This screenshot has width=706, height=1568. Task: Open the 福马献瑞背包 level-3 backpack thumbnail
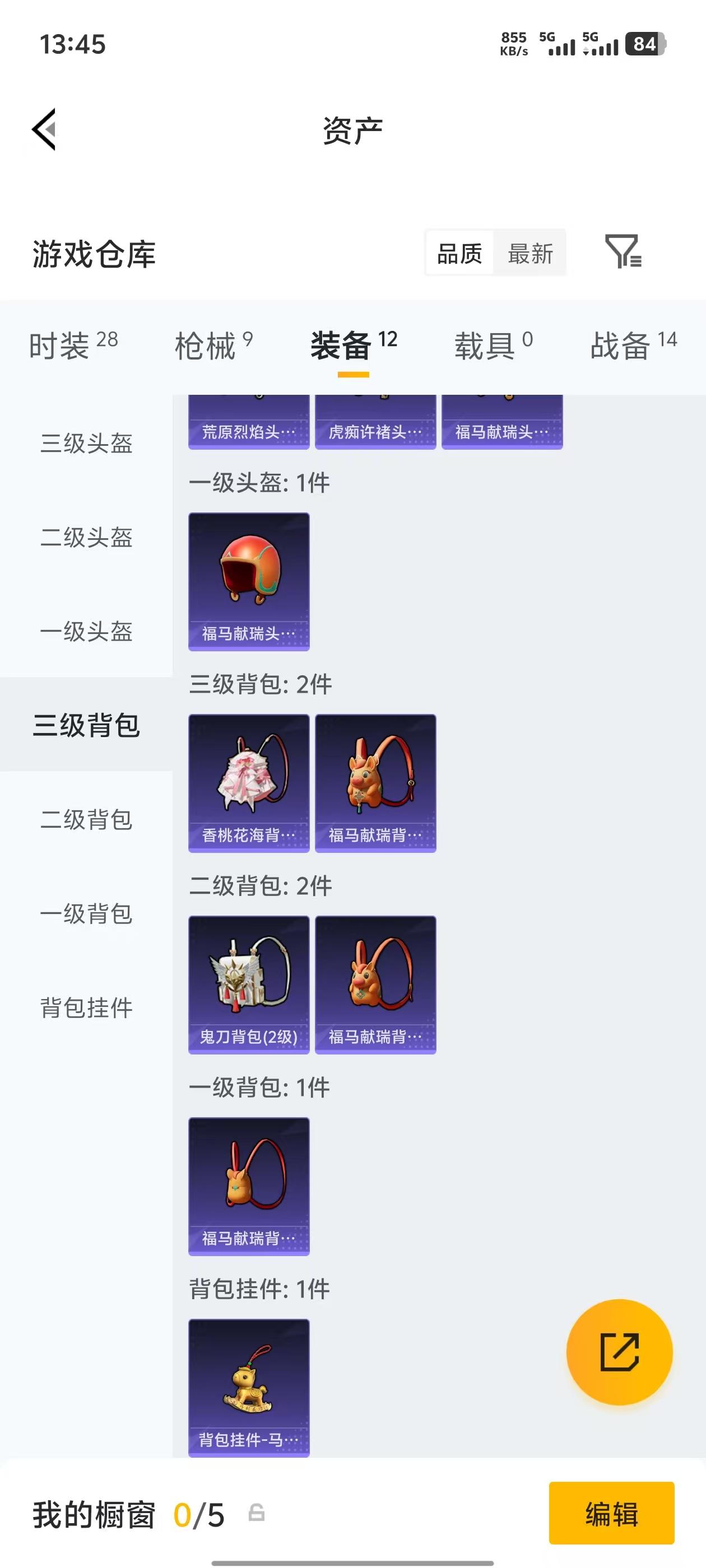tap(376, 782)
